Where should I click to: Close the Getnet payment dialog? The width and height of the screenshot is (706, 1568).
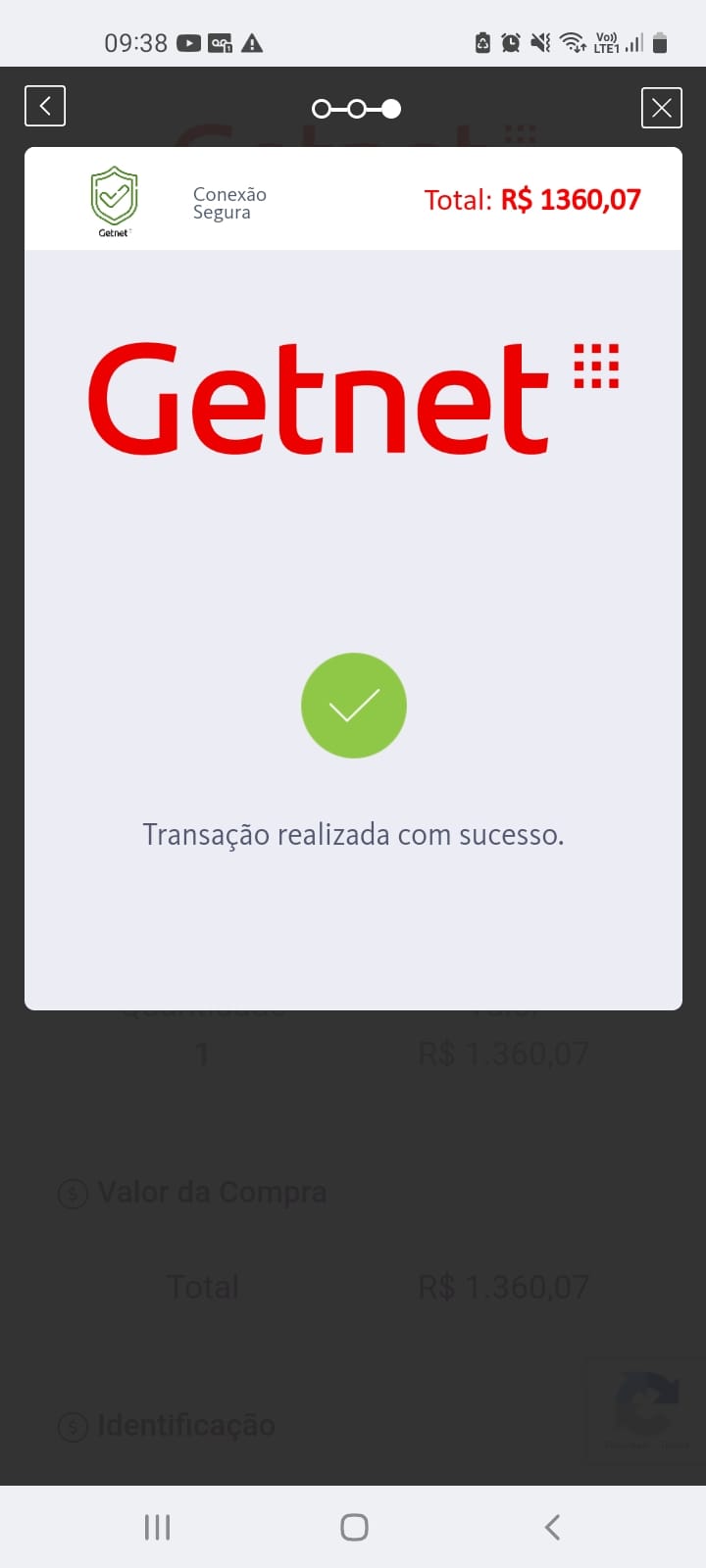click(x=662, y=107)
